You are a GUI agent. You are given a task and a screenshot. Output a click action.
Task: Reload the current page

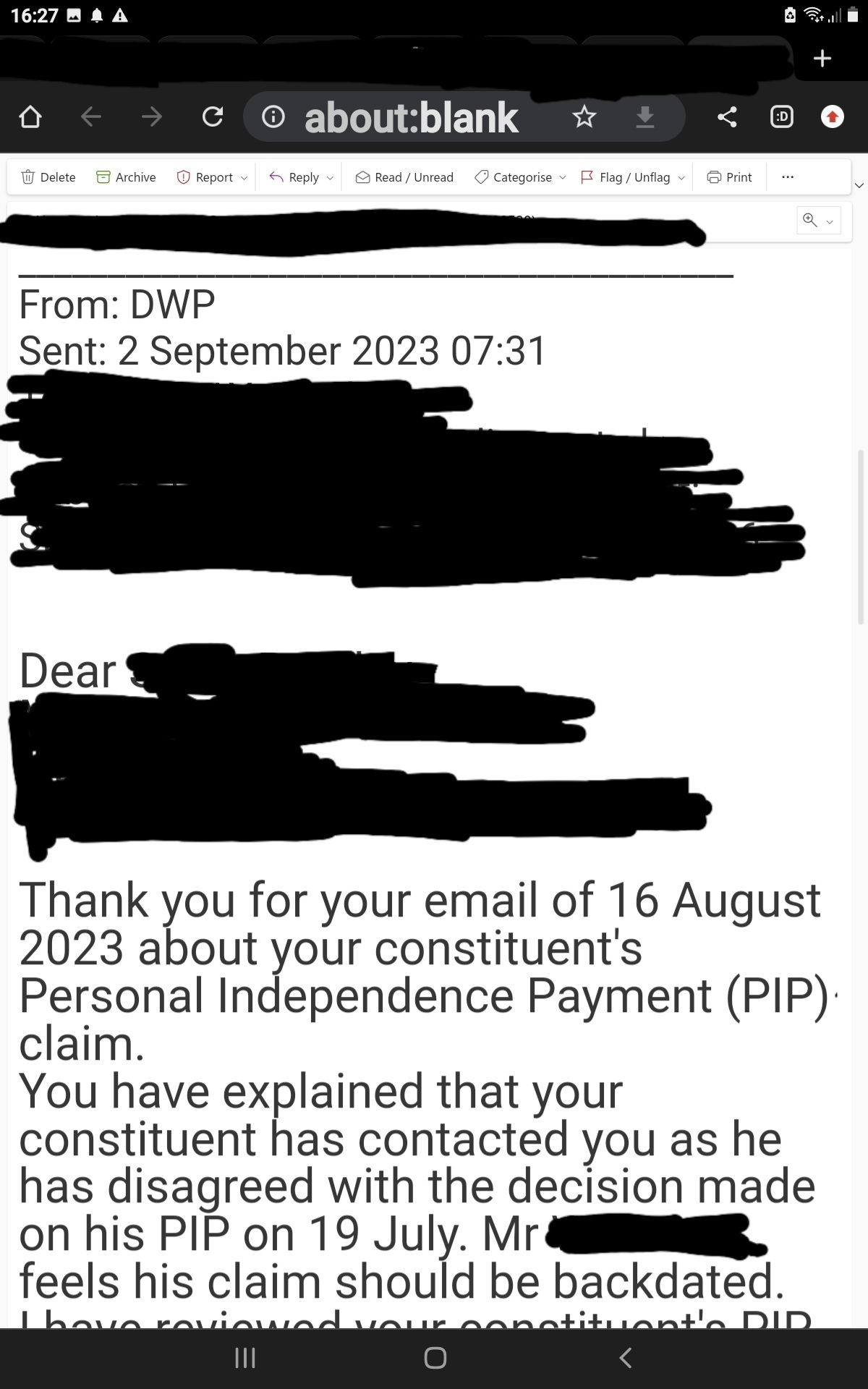[x=213, y=116]
